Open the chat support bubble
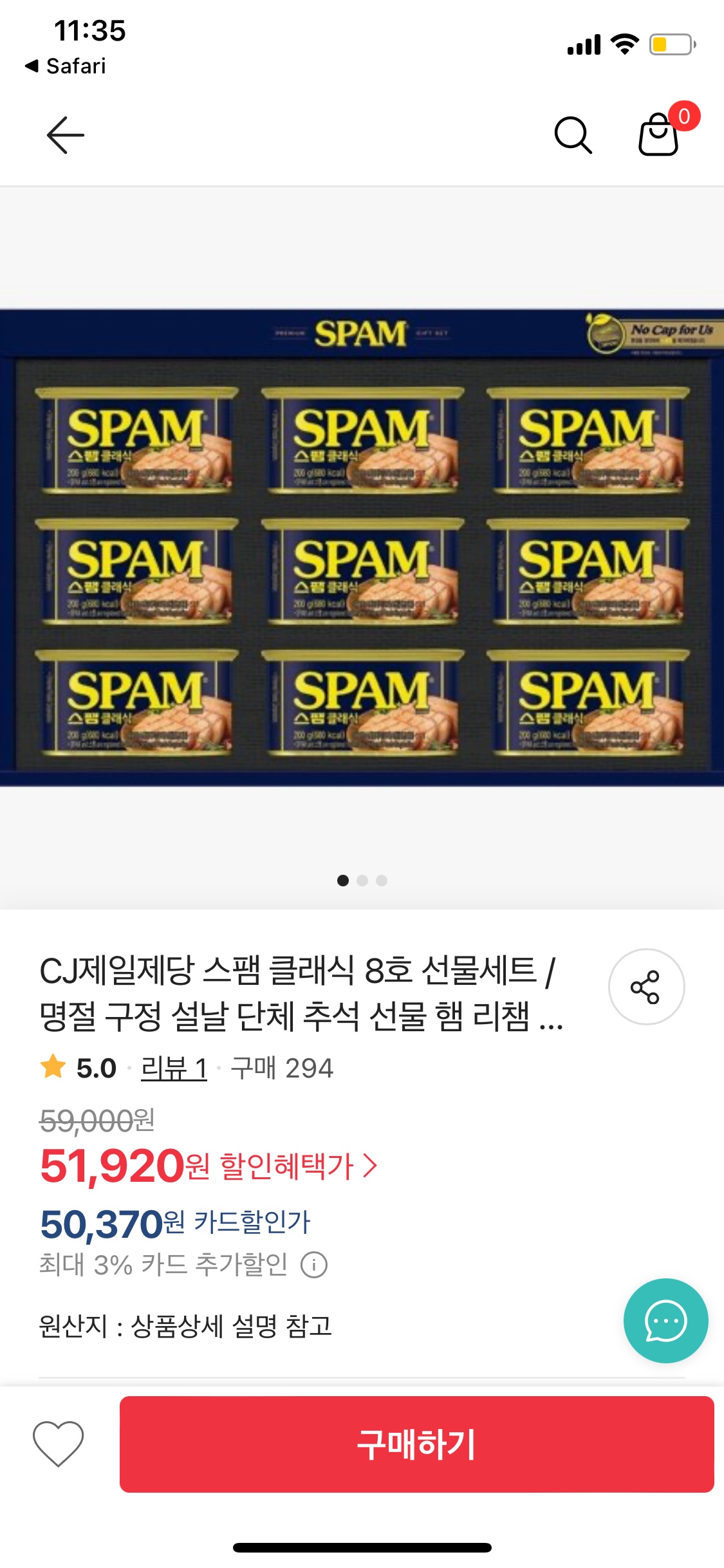The width and height of the screenshot is (724, 1568). (665, 1321)
